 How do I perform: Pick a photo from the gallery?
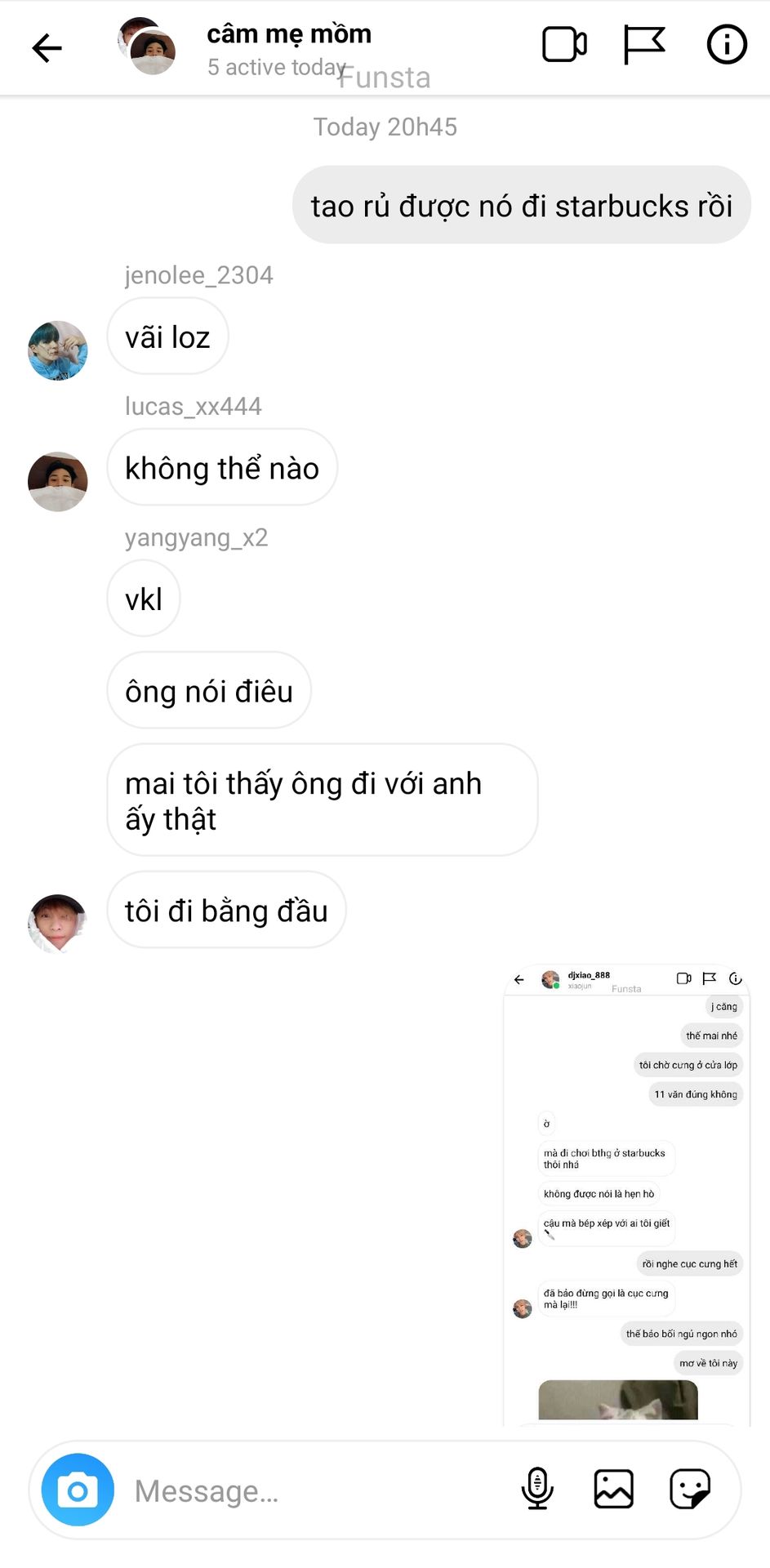tap(613, 1489)
